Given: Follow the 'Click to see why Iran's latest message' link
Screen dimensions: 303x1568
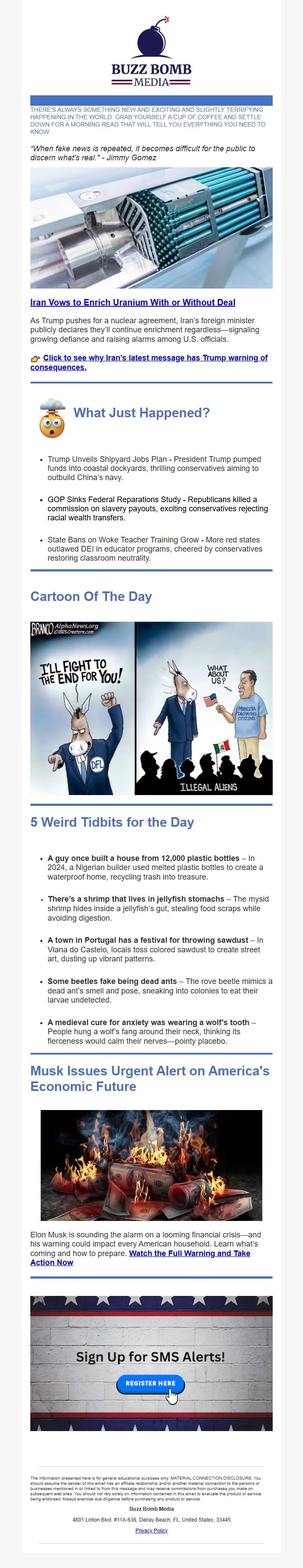Looking at the screenshot, I should [x=155, y=358].
